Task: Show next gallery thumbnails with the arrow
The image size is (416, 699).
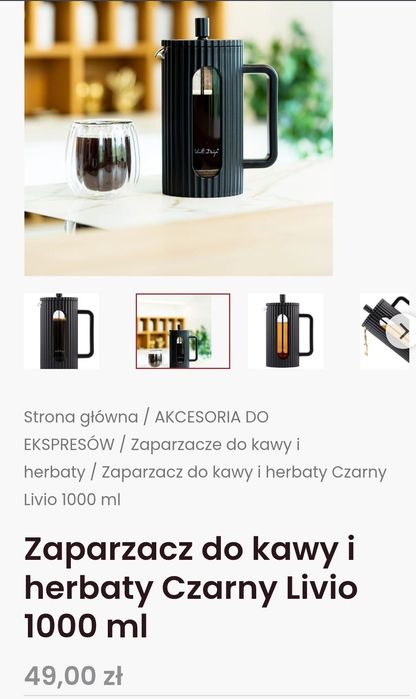Action: point(403,331)
